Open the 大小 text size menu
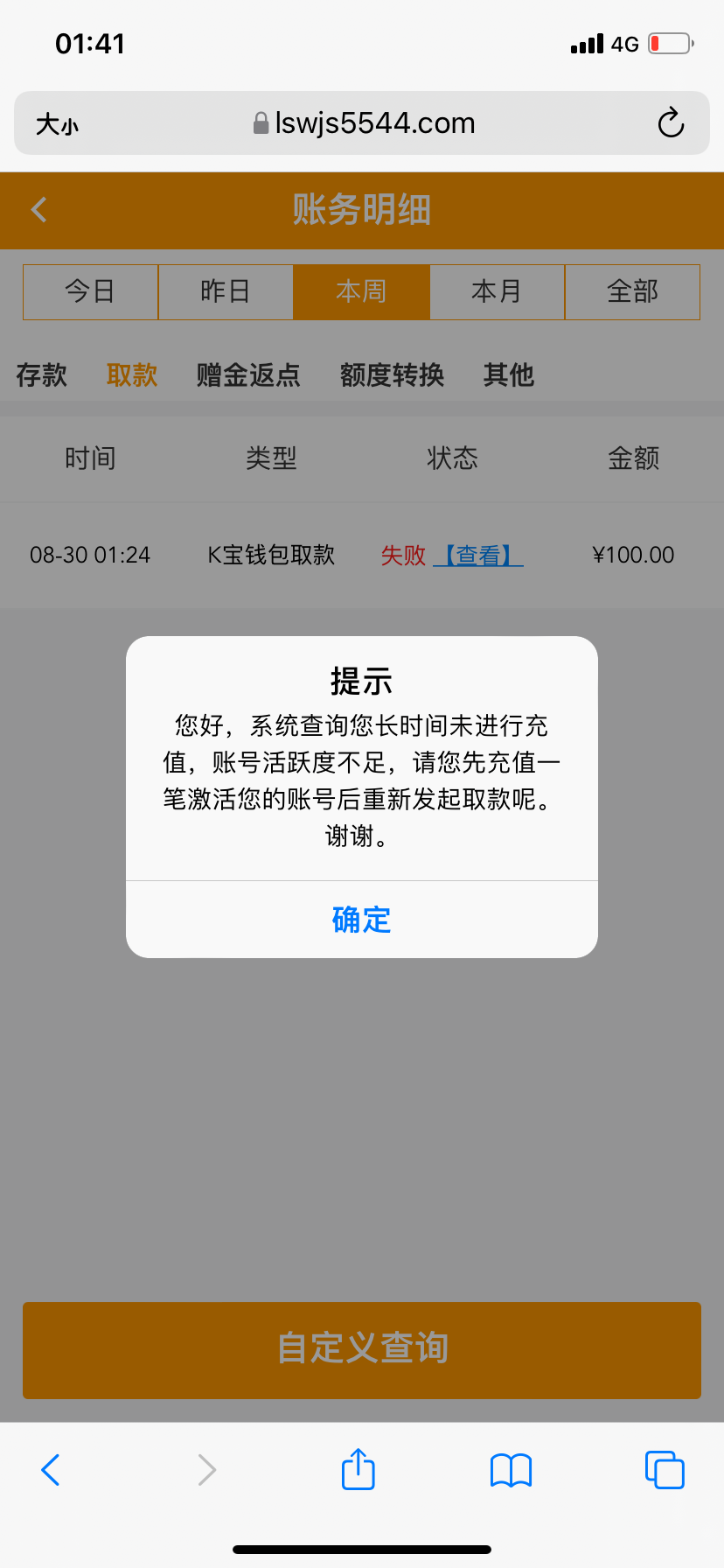This screenshot has width=724, height=1568. [57, 124]
